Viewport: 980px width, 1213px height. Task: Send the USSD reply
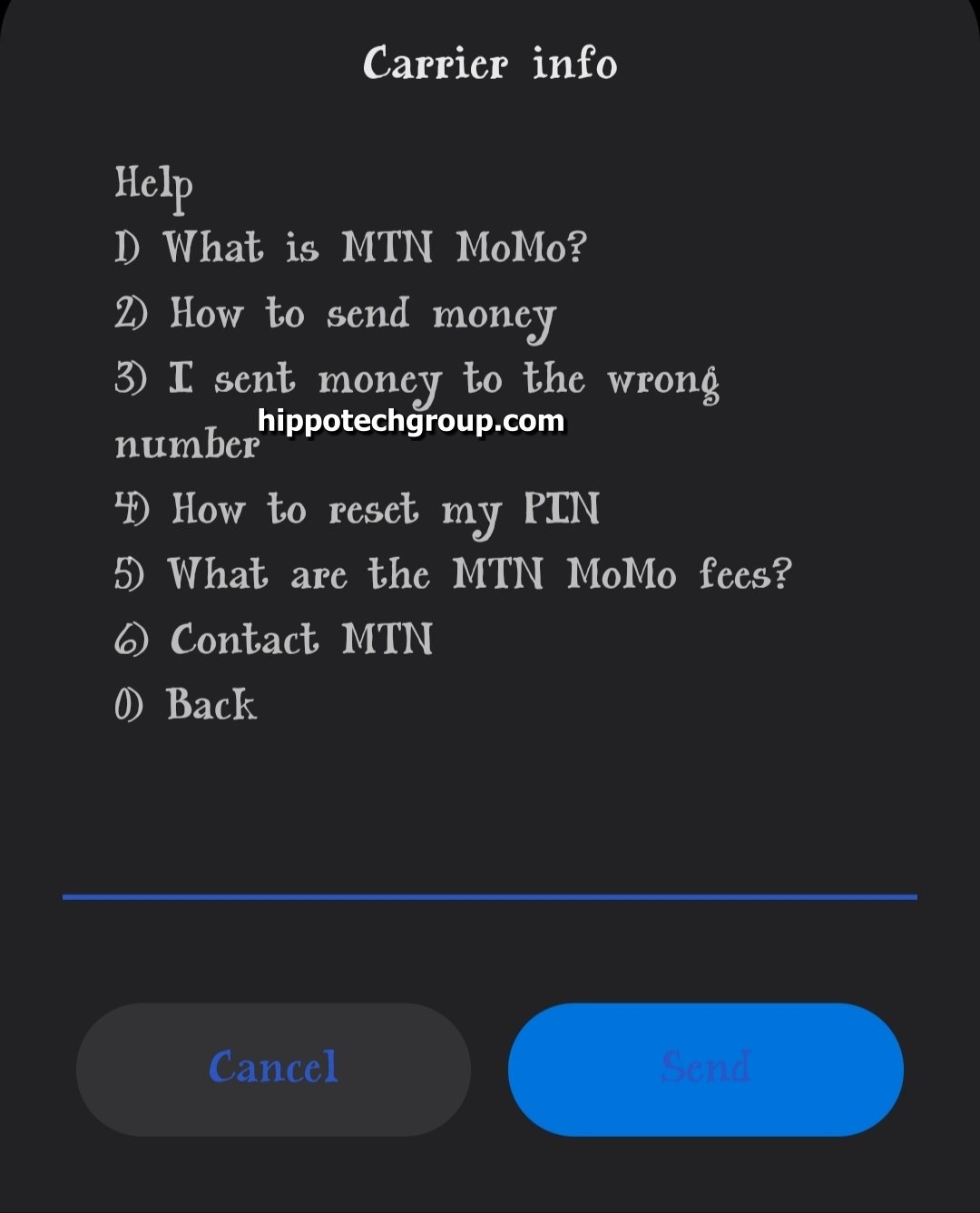point(705,1069)
